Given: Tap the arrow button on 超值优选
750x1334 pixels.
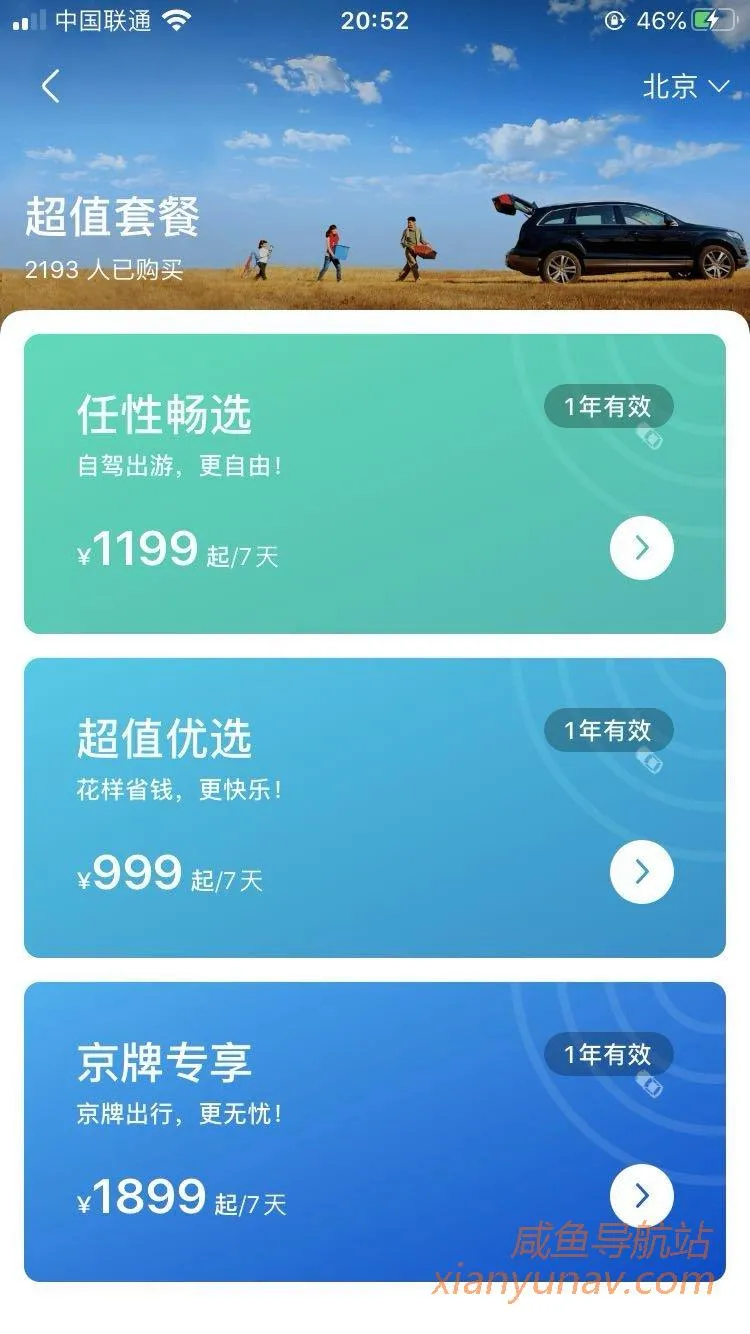Looking at the screenshot, I should point(642,872).
